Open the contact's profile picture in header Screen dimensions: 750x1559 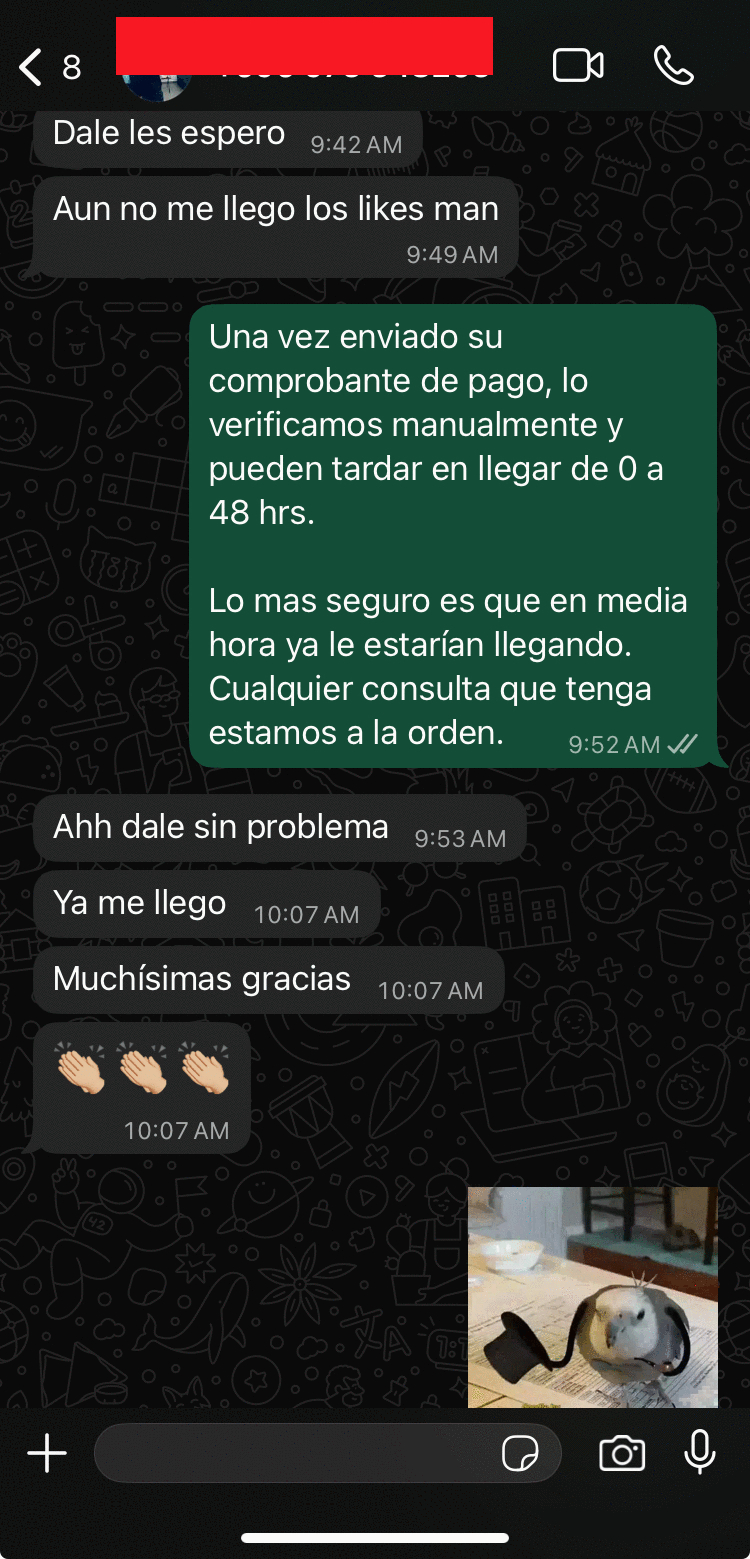[x=155, y=86]
